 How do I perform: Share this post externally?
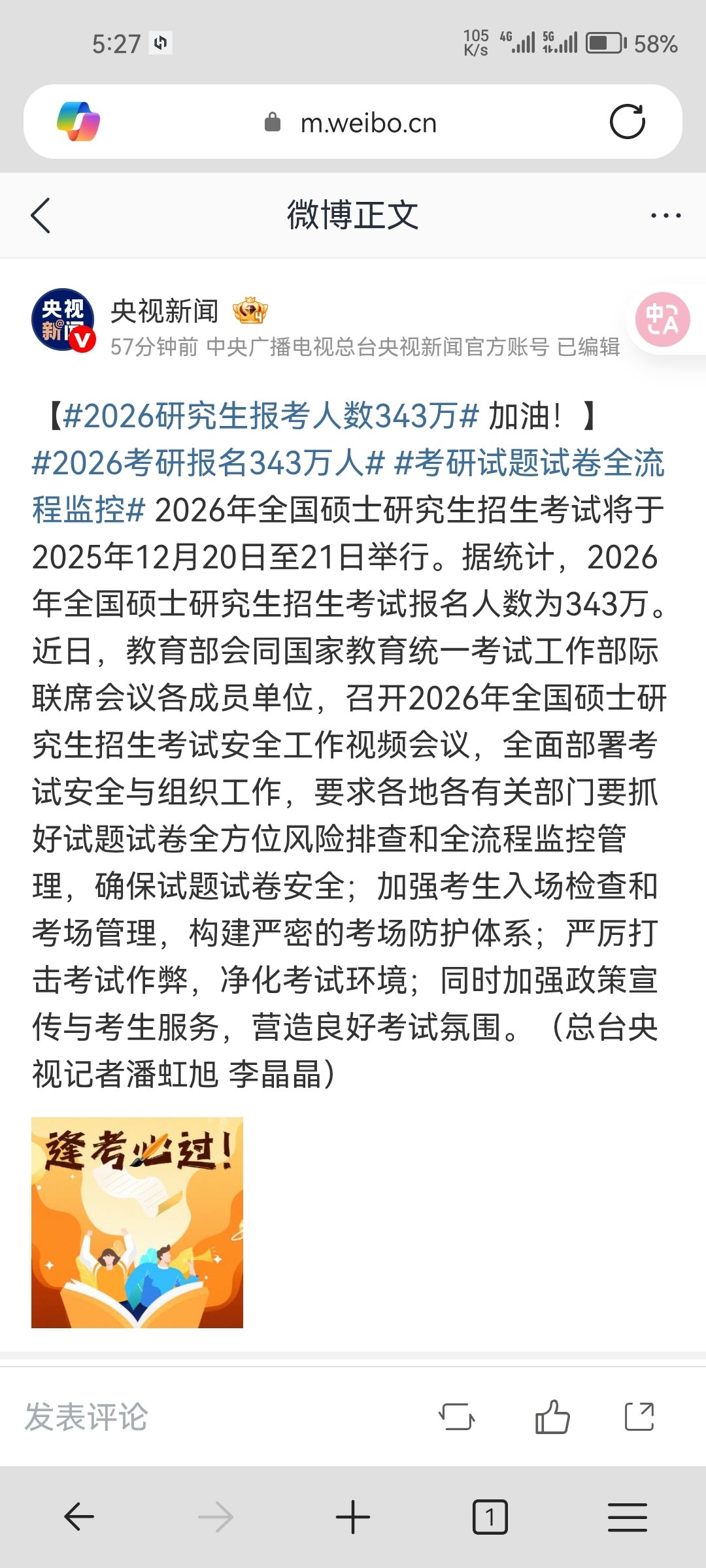click(639, 1417)
